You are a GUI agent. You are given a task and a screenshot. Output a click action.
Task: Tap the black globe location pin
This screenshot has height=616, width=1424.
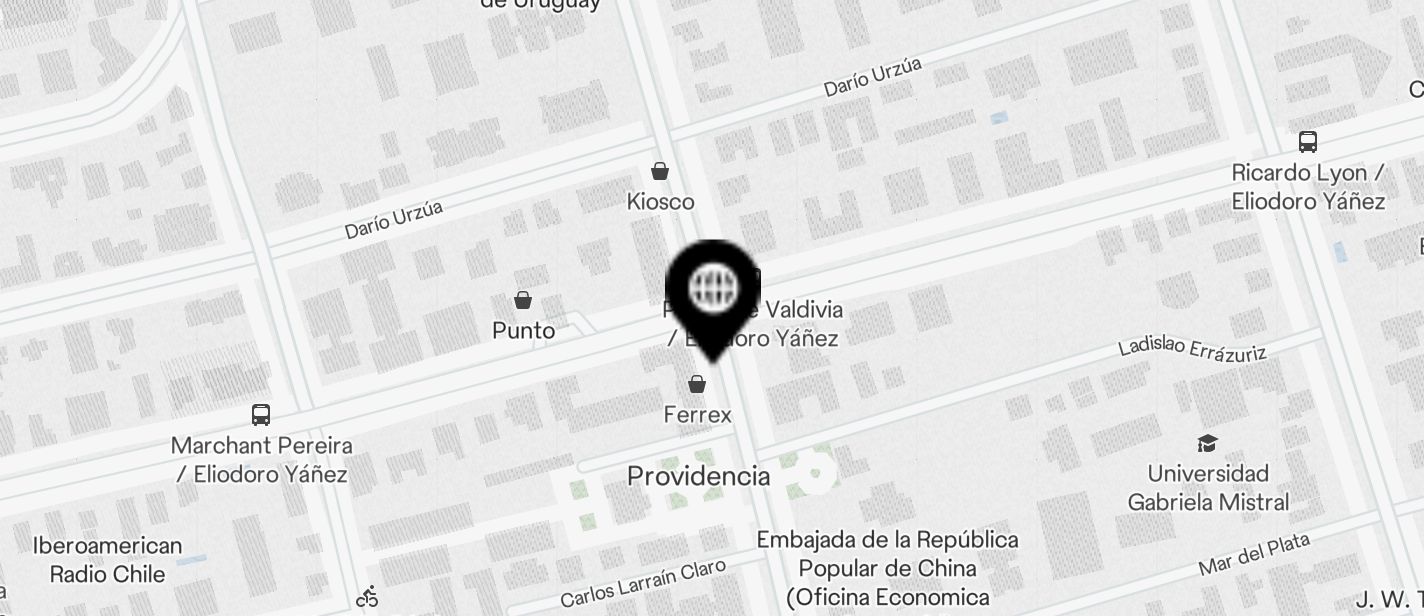(x=714, y=292)
